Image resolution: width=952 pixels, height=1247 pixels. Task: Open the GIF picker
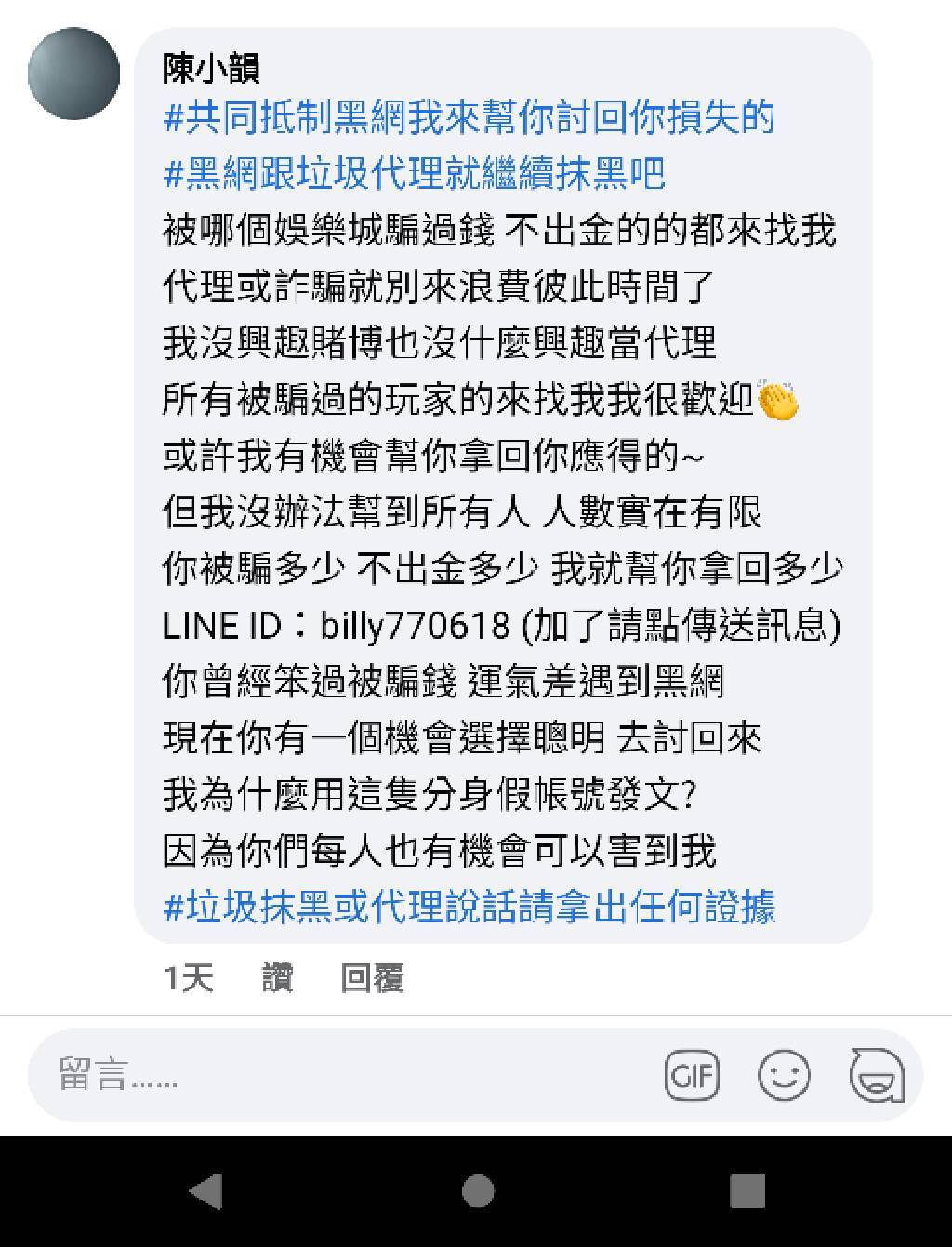[x=693, y=1076]
